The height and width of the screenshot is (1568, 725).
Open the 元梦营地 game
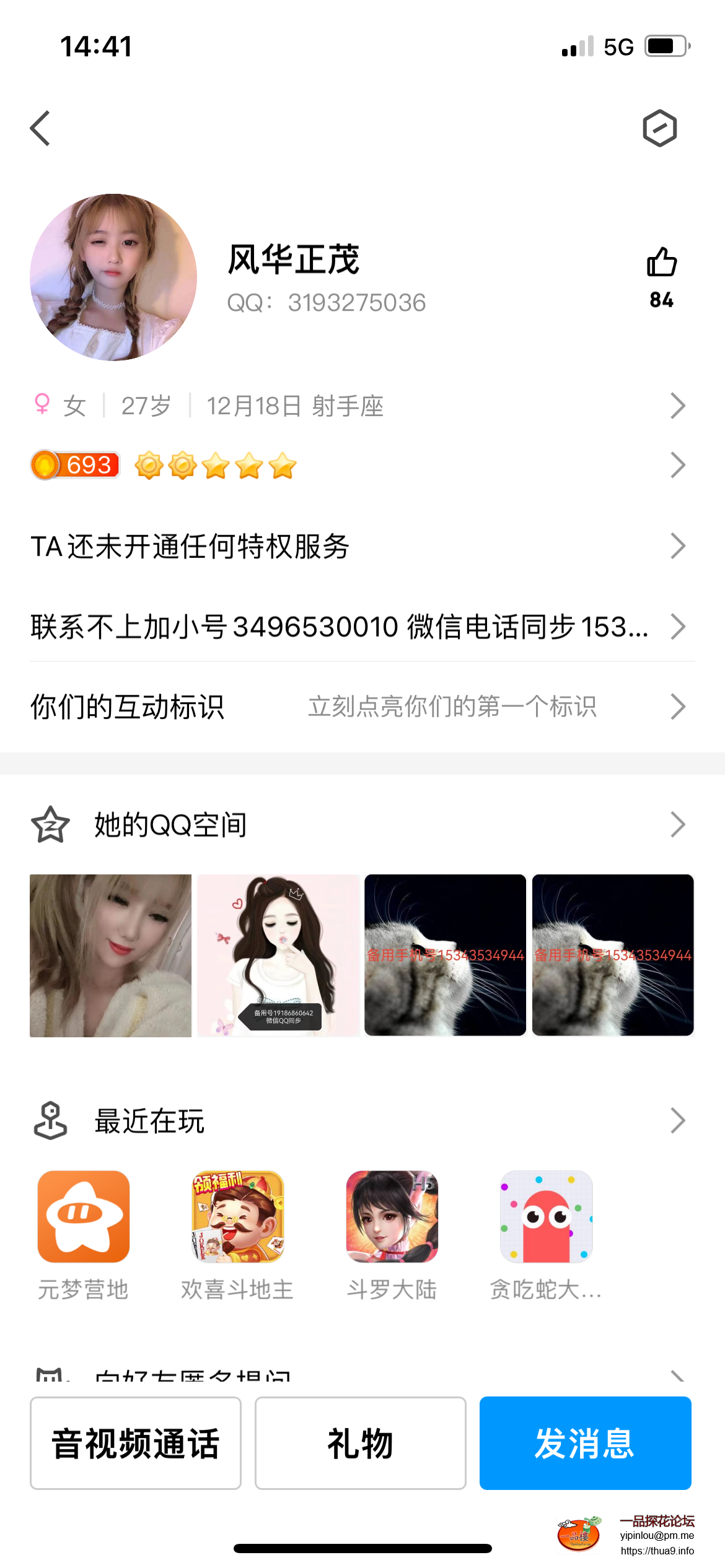pos(84,1217)
